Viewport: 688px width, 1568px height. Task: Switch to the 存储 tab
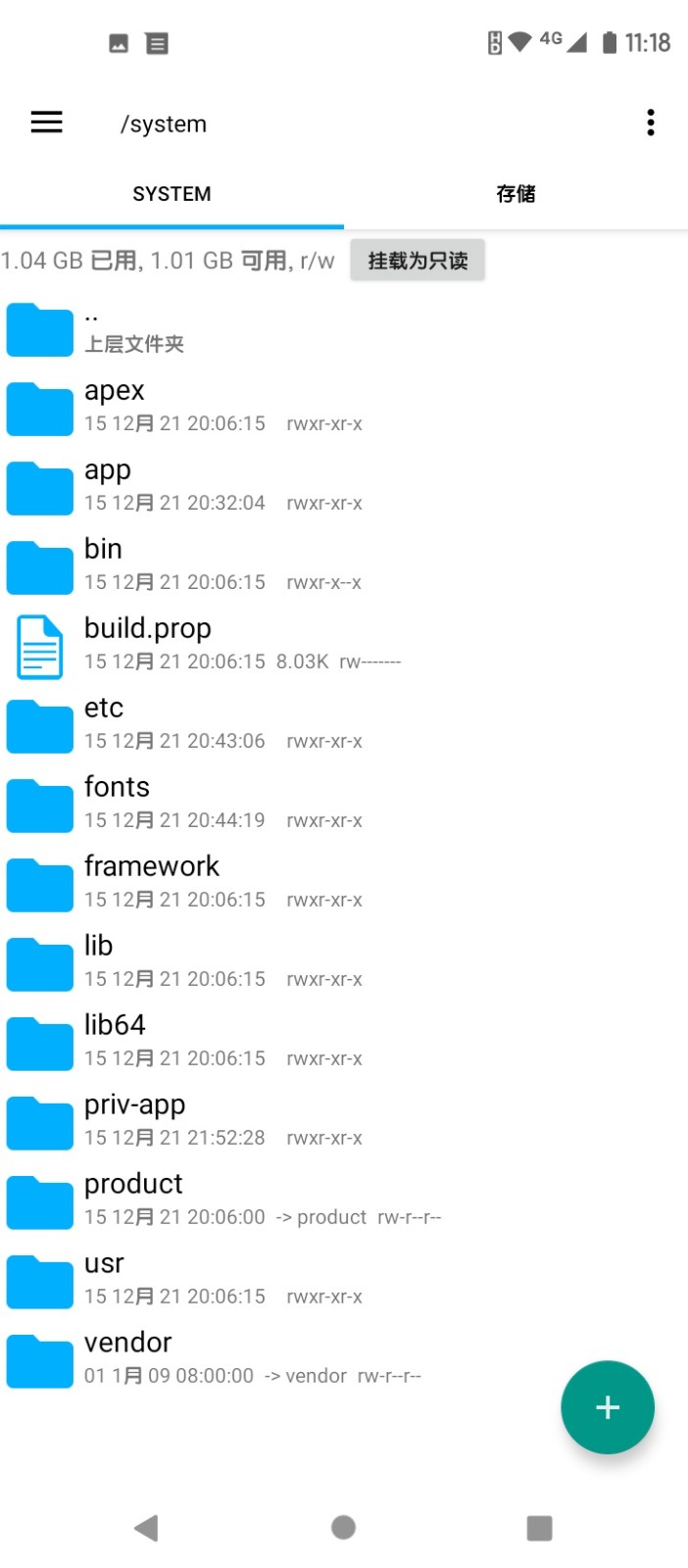pyautogui.click(x=516, y=193)
